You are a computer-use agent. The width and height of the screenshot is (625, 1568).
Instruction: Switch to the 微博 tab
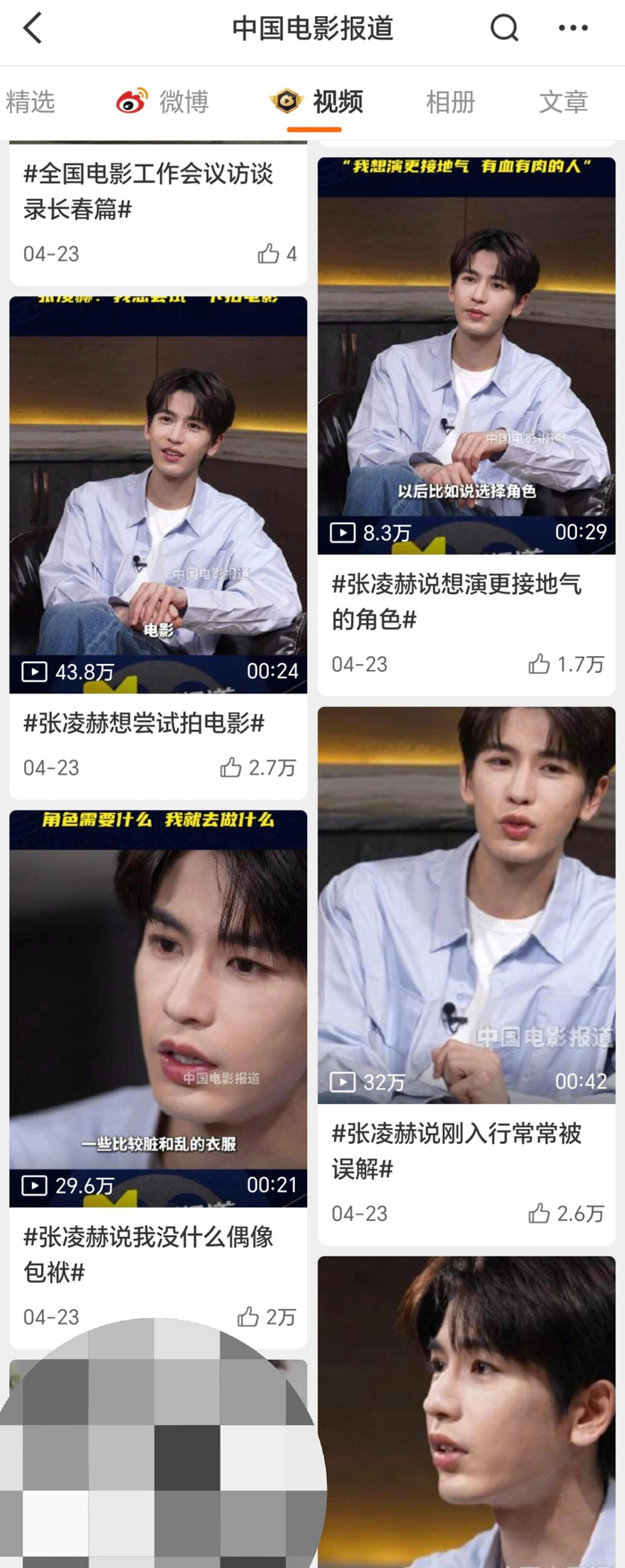click(x=163, y=102)
